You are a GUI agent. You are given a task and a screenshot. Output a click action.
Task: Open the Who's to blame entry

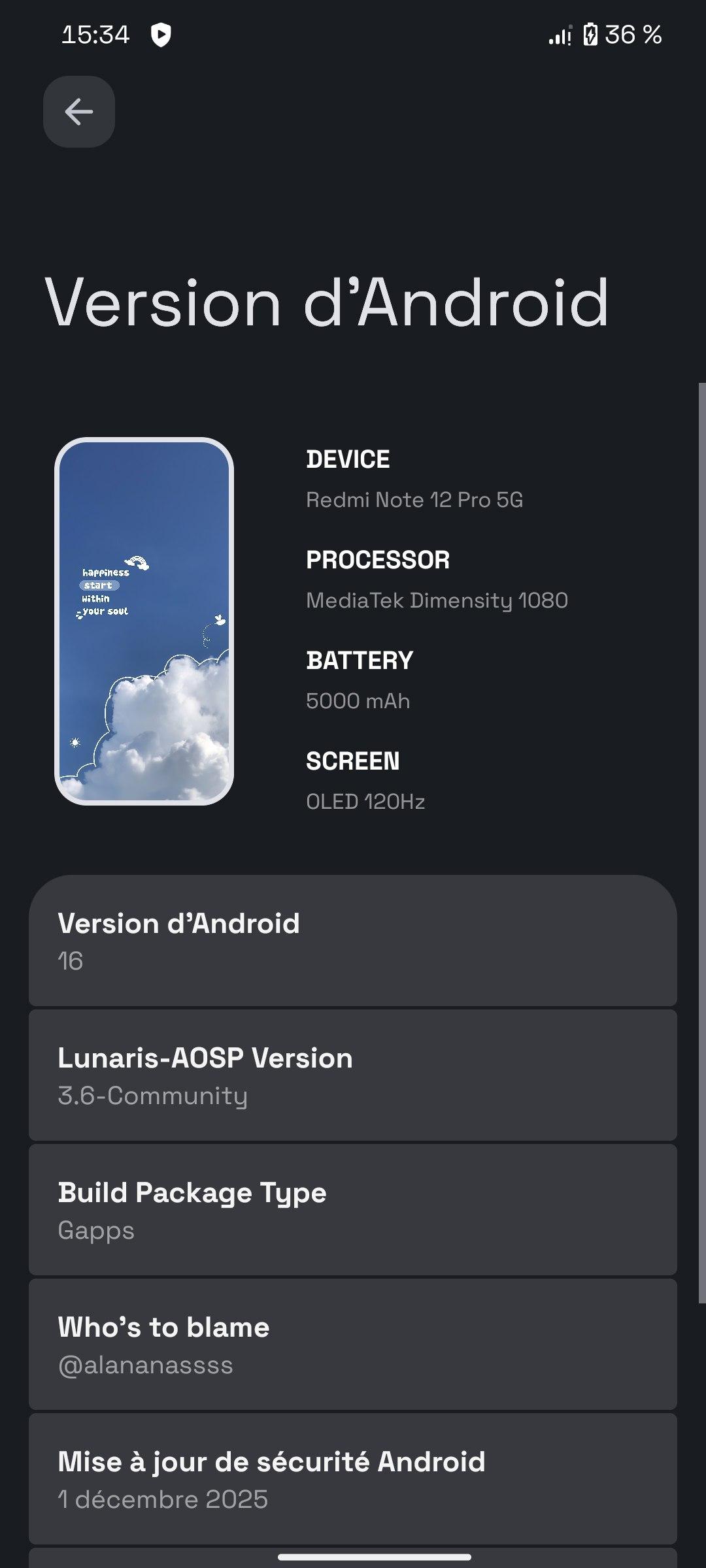353,1345
